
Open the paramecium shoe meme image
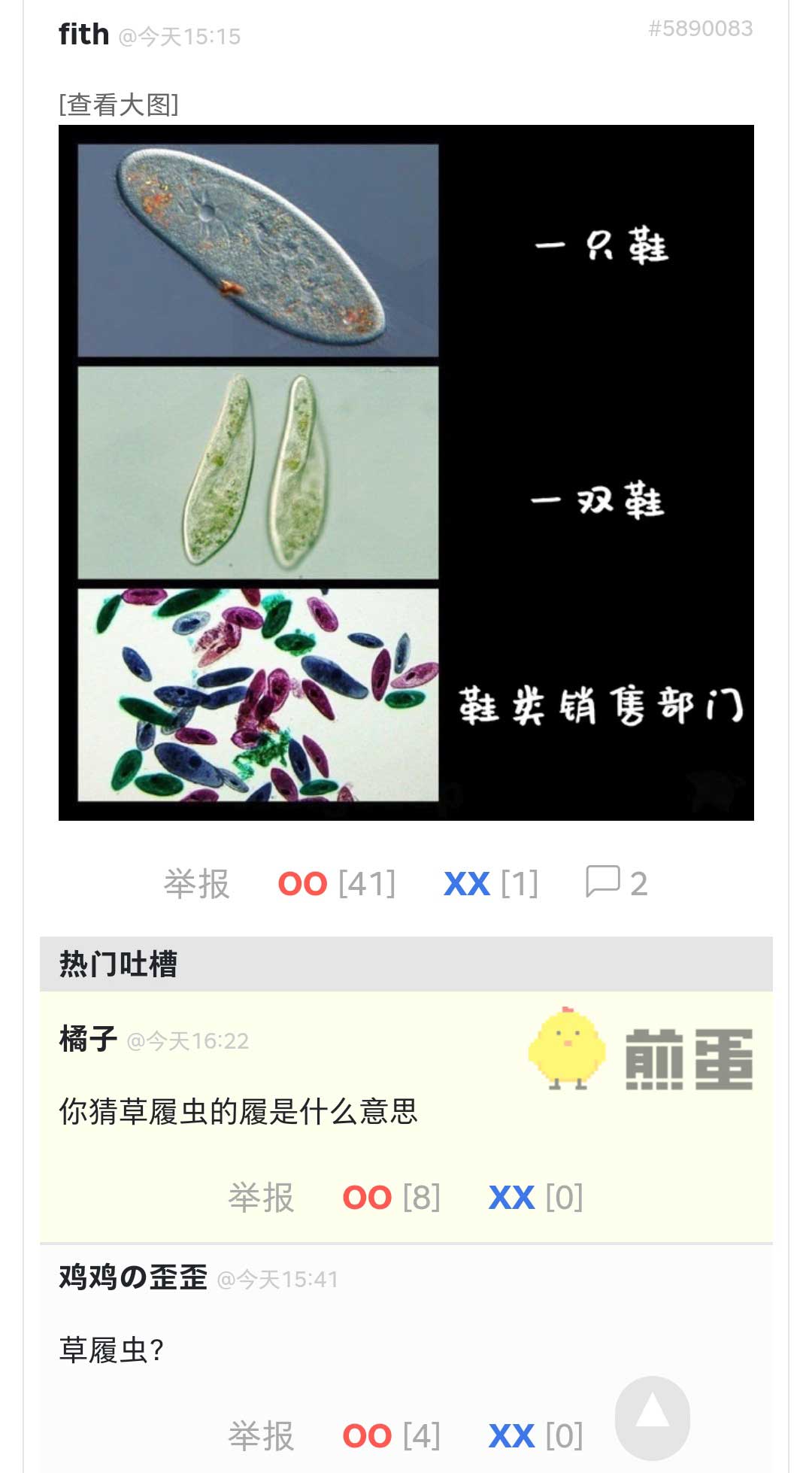406,472
